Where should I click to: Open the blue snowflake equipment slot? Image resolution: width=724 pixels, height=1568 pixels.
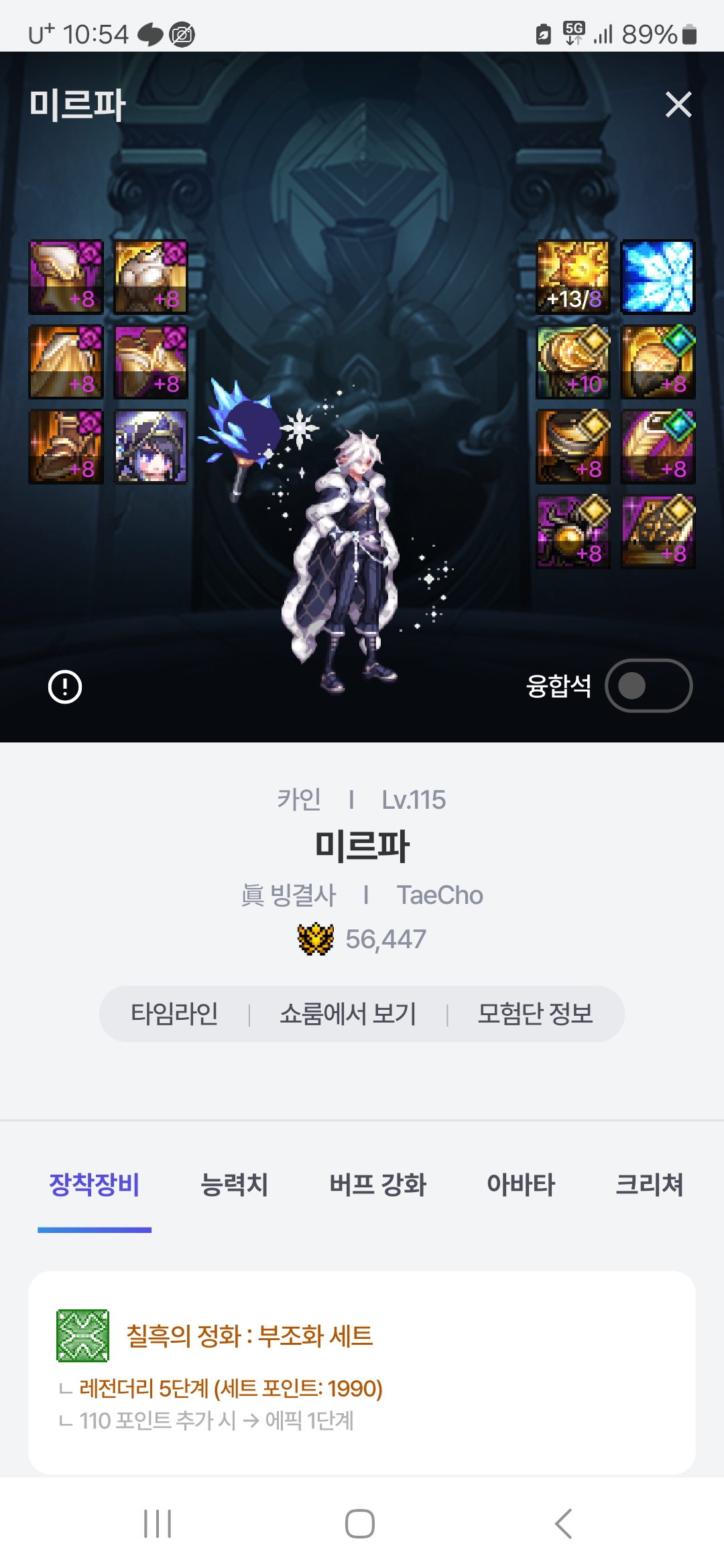(x=658, y=277)
